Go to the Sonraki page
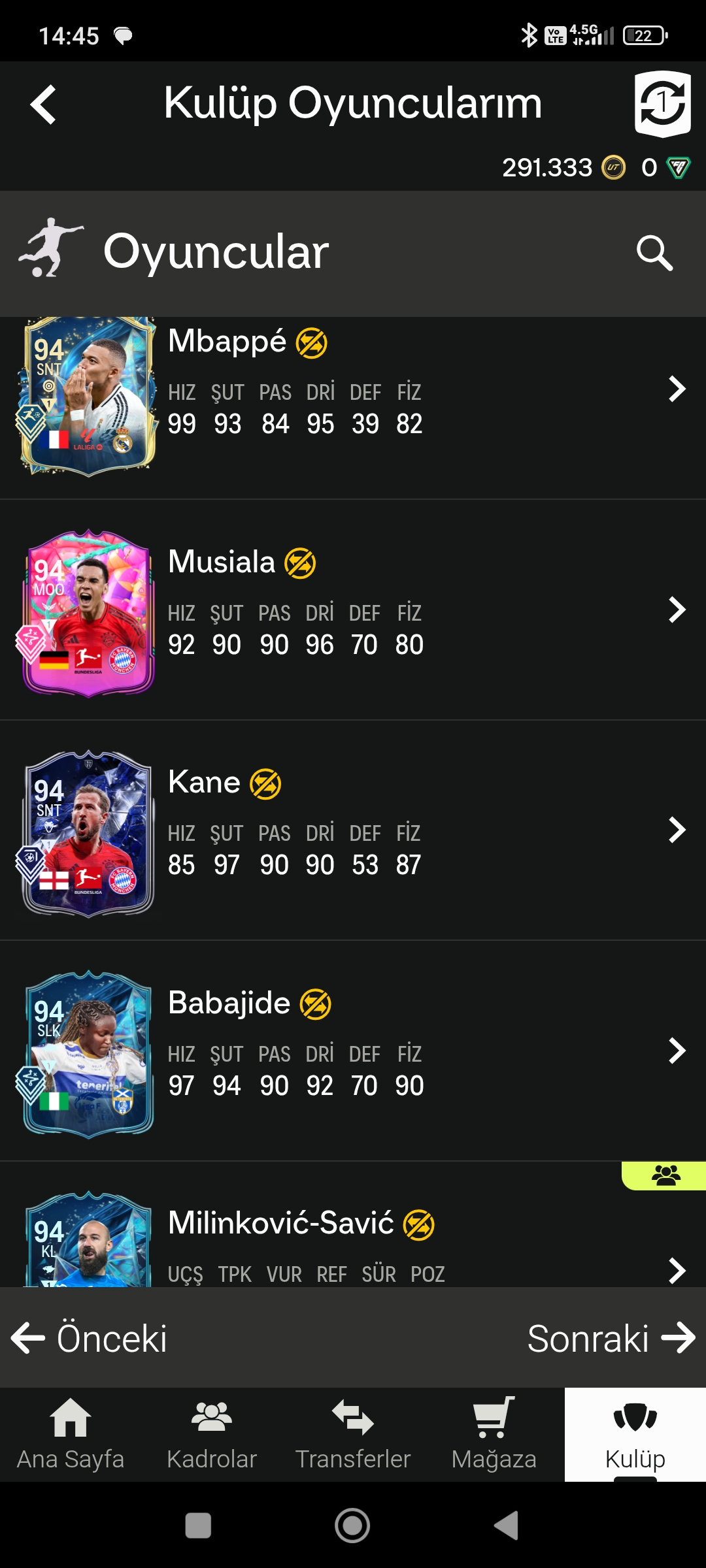The height and width of the screenshot is (1568, 706). [x=611, y=1338]
